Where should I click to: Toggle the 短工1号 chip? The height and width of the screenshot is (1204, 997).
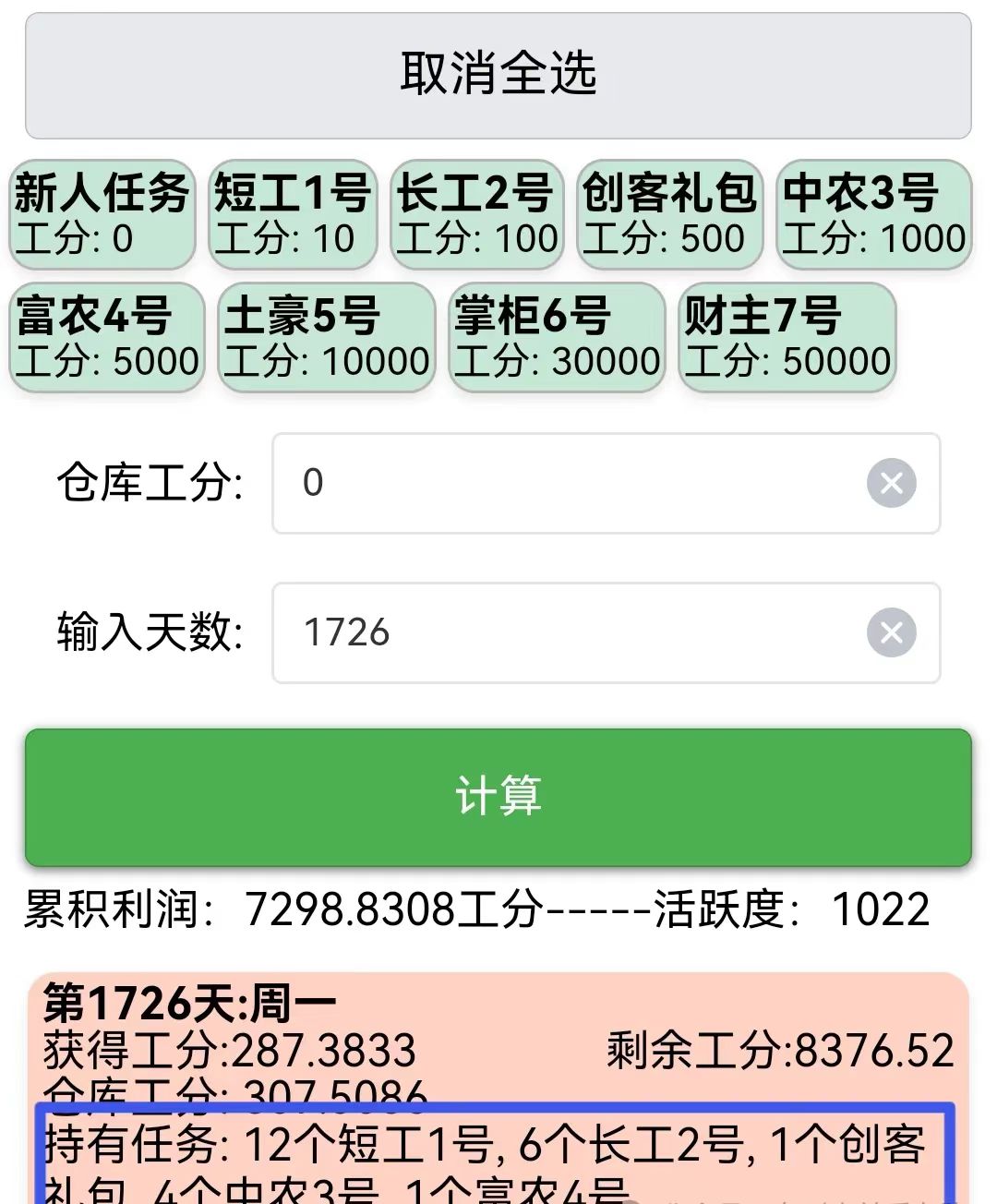click(293, 215)
